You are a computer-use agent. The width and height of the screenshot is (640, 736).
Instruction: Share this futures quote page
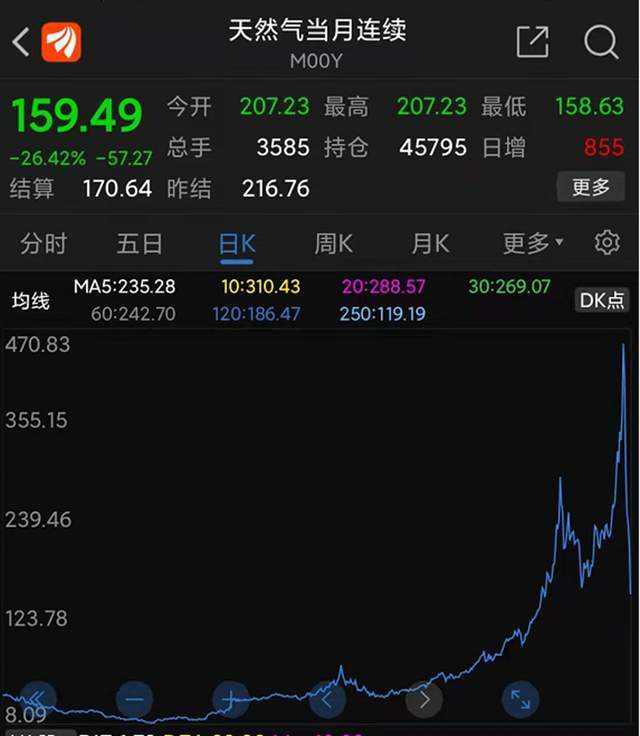tap(532, 42)
